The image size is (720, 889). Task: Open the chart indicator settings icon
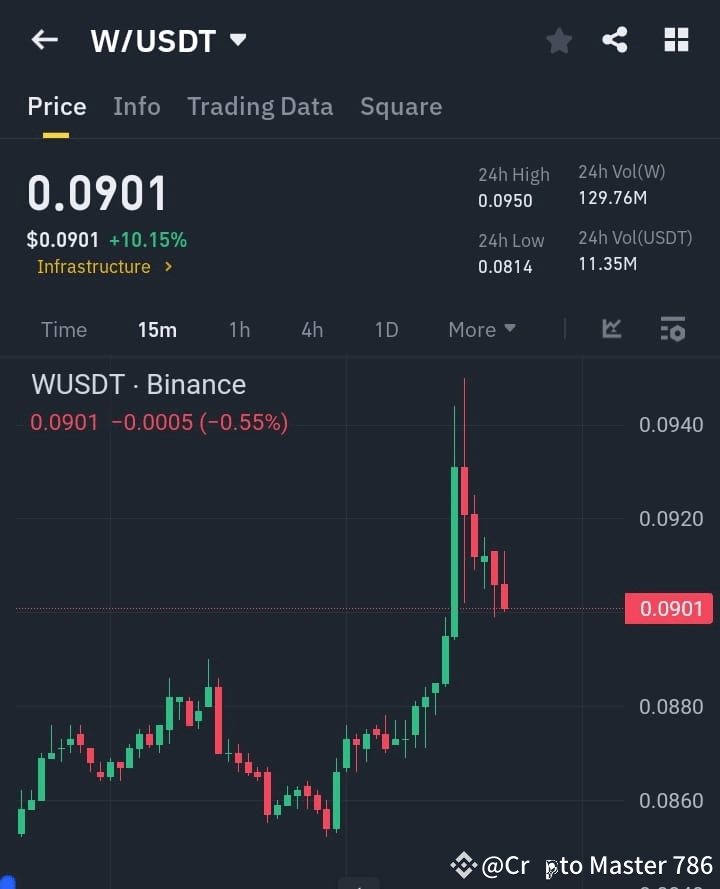[672, 329]
